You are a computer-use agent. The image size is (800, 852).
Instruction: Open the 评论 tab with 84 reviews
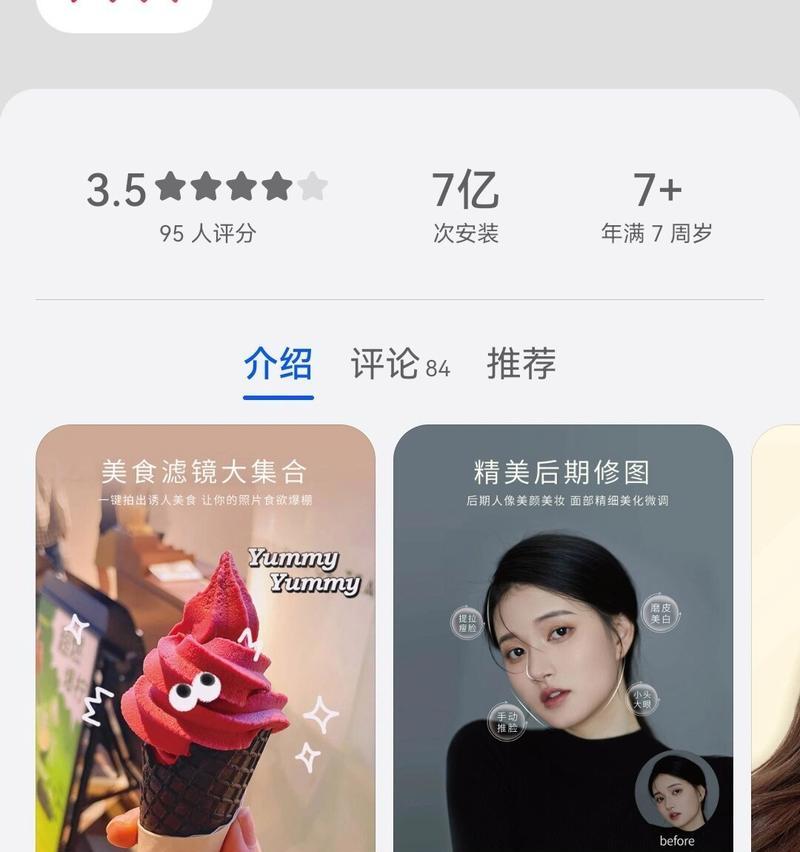pos(400,365)
